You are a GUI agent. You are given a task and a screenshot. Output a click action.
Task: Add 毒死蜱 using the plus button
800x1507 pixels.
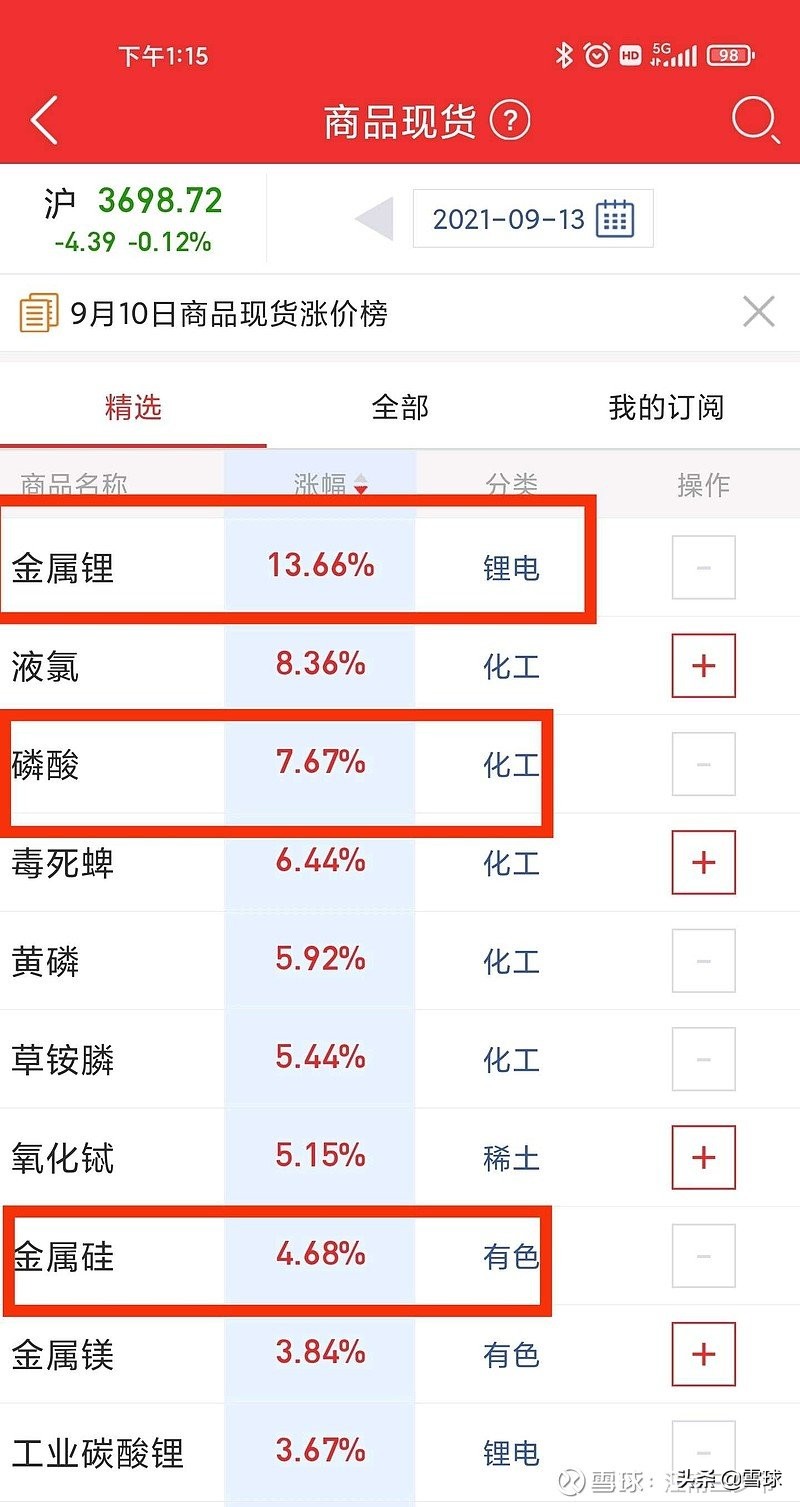click(703, 862)
